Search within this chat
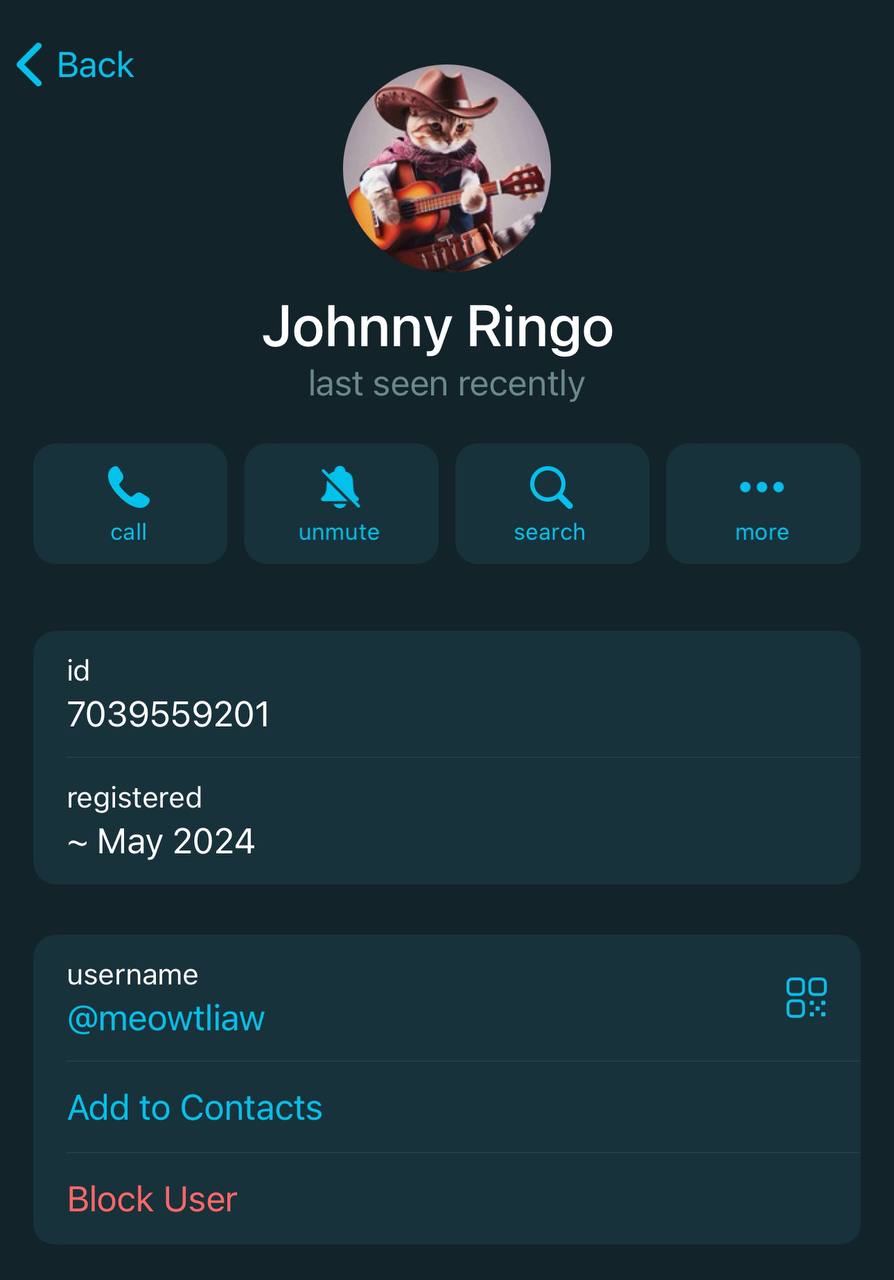 click(551, 504)
